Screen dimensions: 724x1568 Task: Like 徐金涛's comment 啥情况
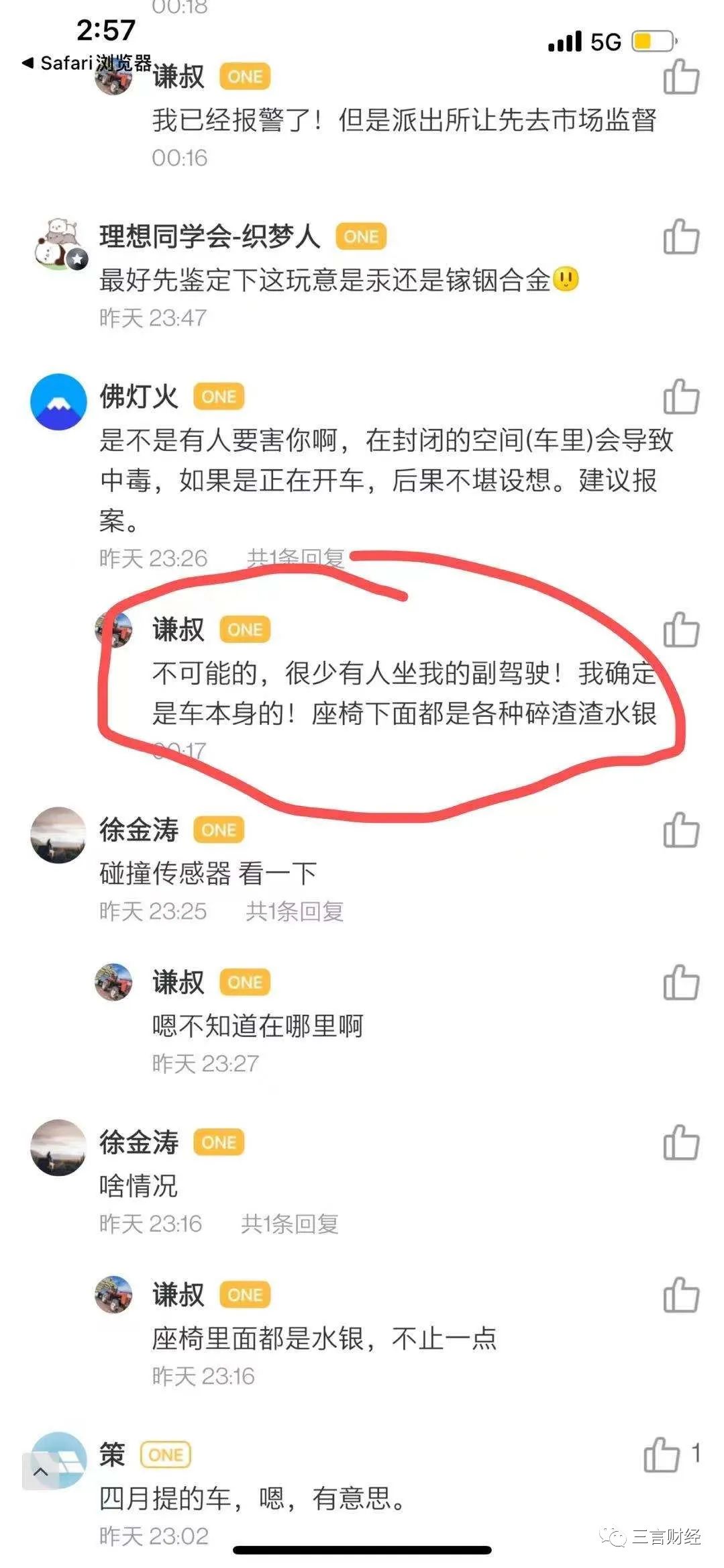tap(680, 1142)
